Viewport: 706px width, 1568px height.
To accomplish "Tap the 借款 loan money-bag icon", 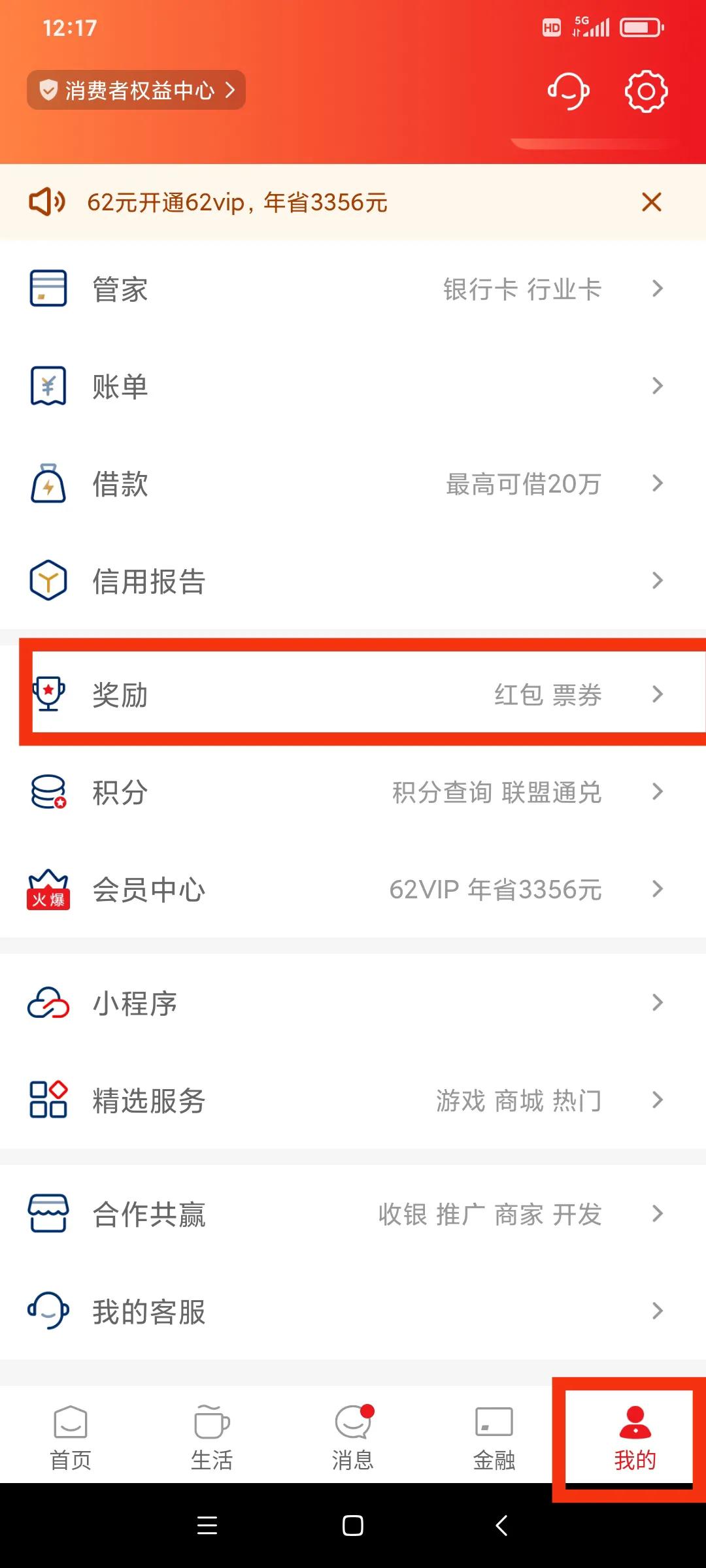I will coord(48,483).
